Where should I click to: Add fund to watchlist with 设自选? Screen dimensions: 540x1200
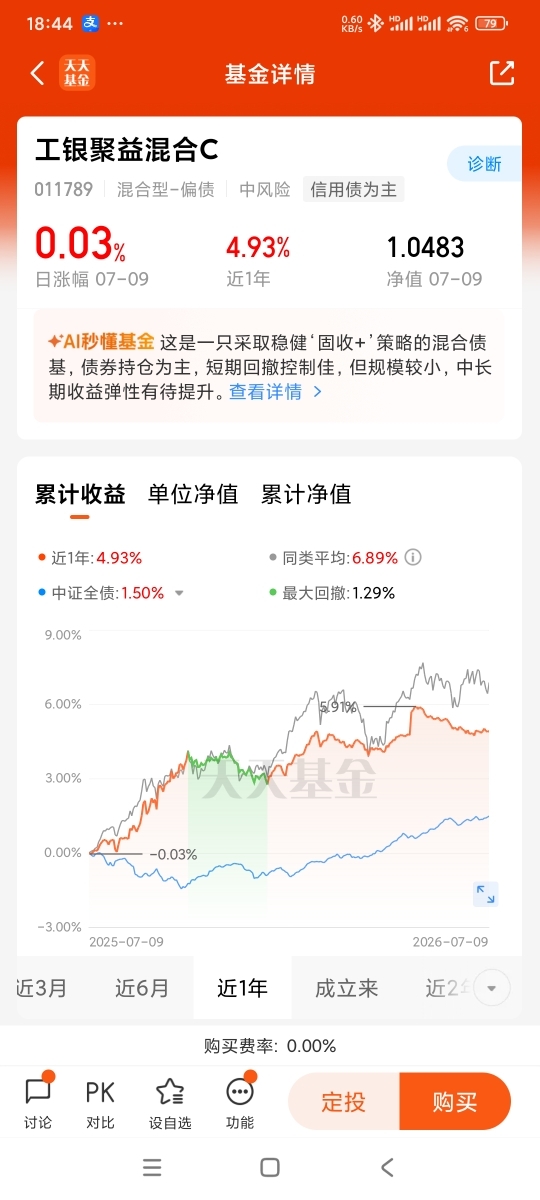pyautogui.click(x=170, y=1102)
